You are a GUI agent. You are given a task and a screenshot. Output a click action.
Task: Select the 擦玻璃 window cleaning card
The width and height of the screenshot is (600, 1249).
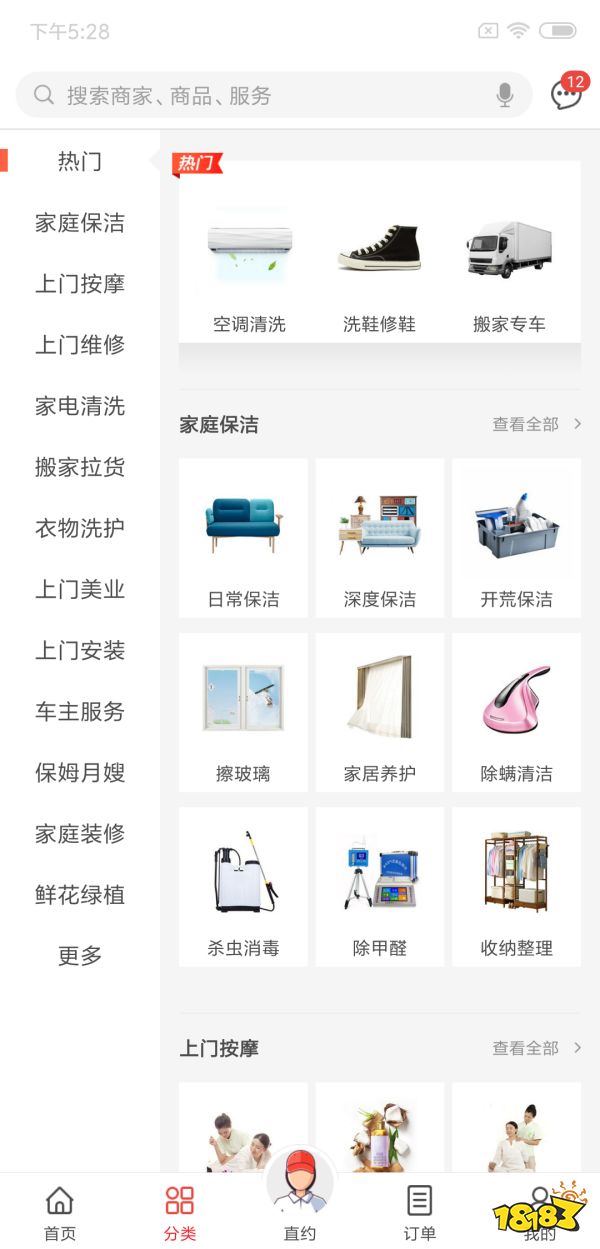(x=243, y=712)
